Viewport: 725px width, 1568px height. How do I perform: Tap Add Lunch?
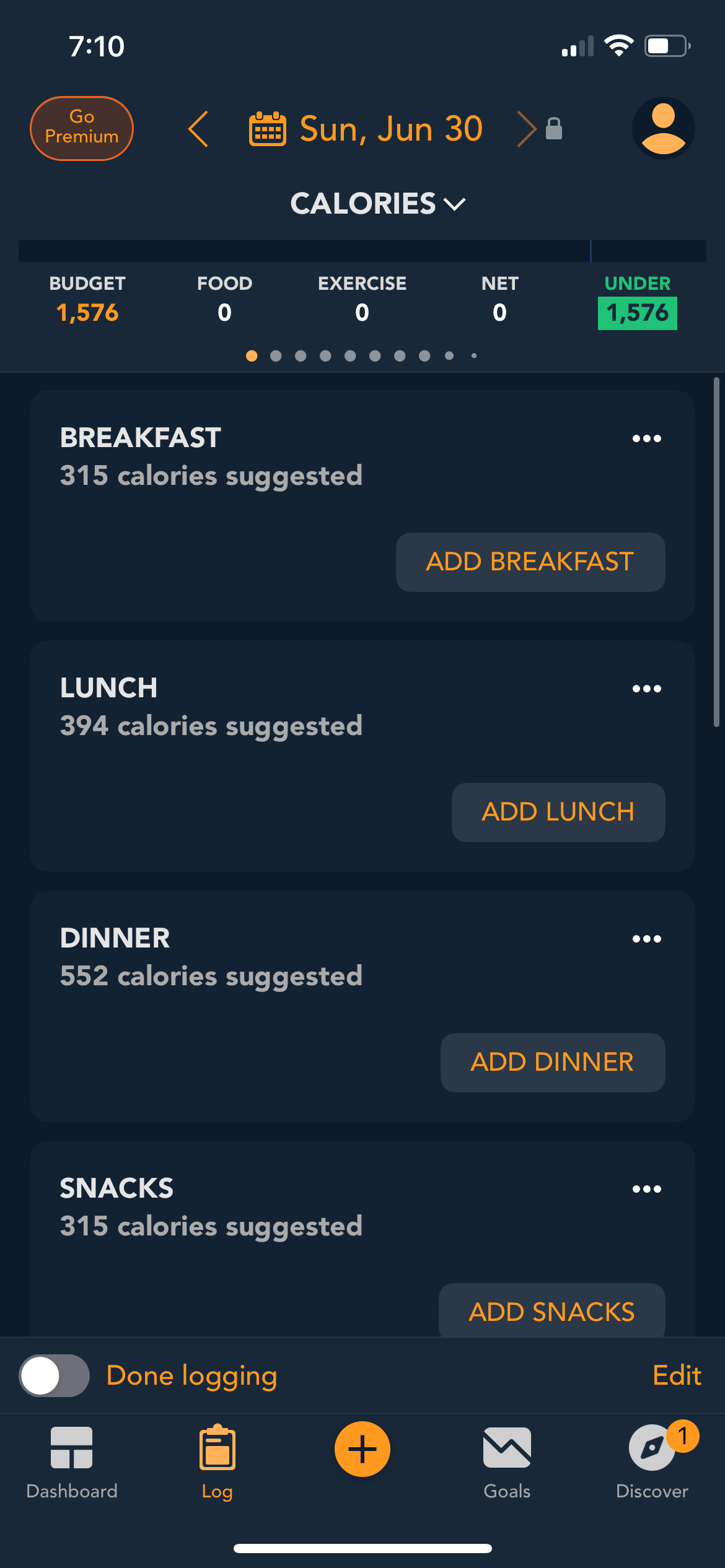[x=558, y=812]
